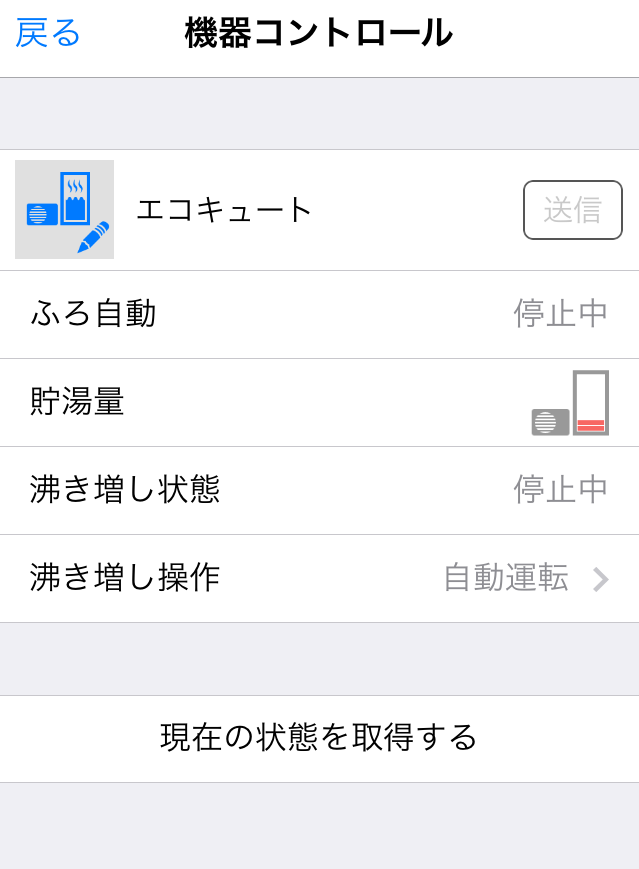
Task: Tap 現在の状態を取得する to refresh status
Action: click(x=319, y=738)
